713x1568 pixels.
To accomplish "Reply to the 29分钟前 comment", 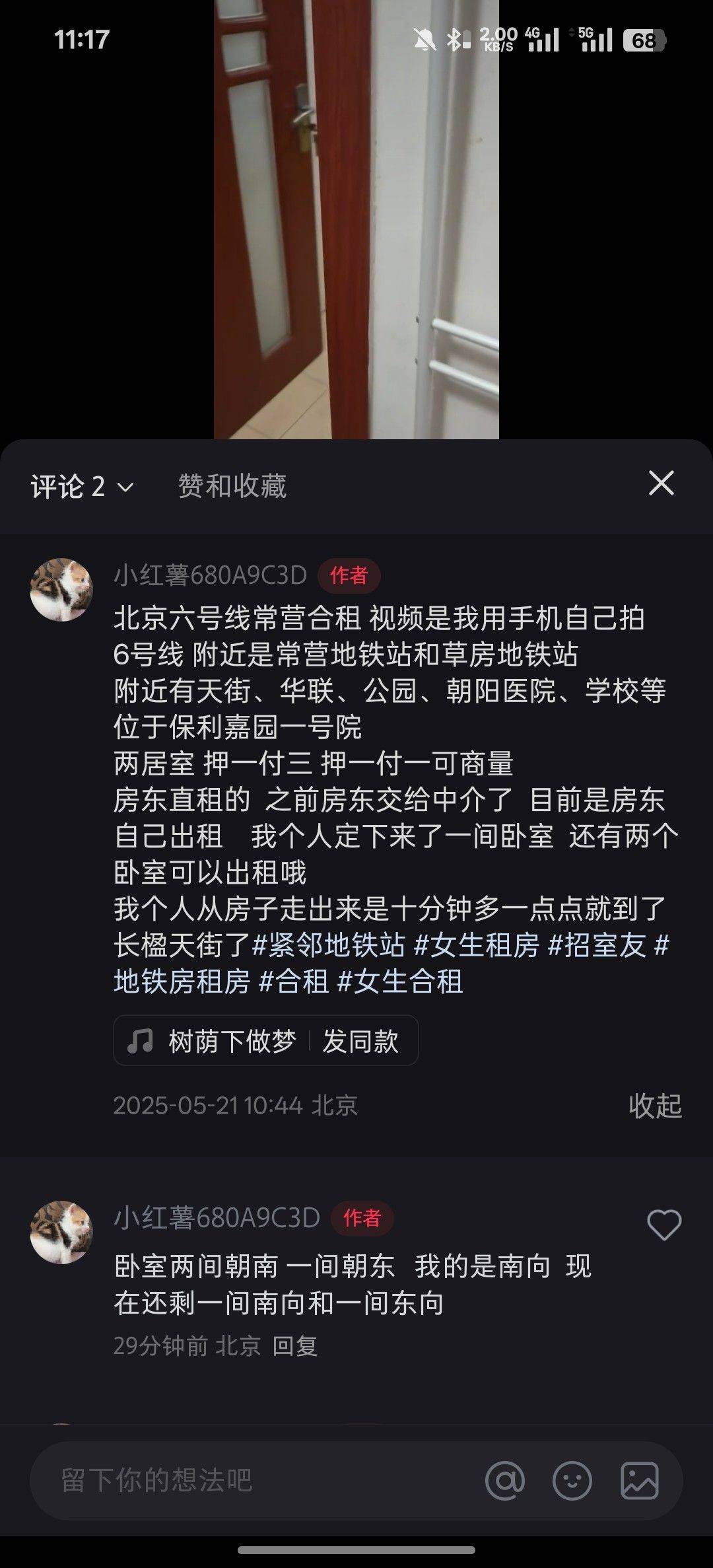I will click(x=295, y=1345).
